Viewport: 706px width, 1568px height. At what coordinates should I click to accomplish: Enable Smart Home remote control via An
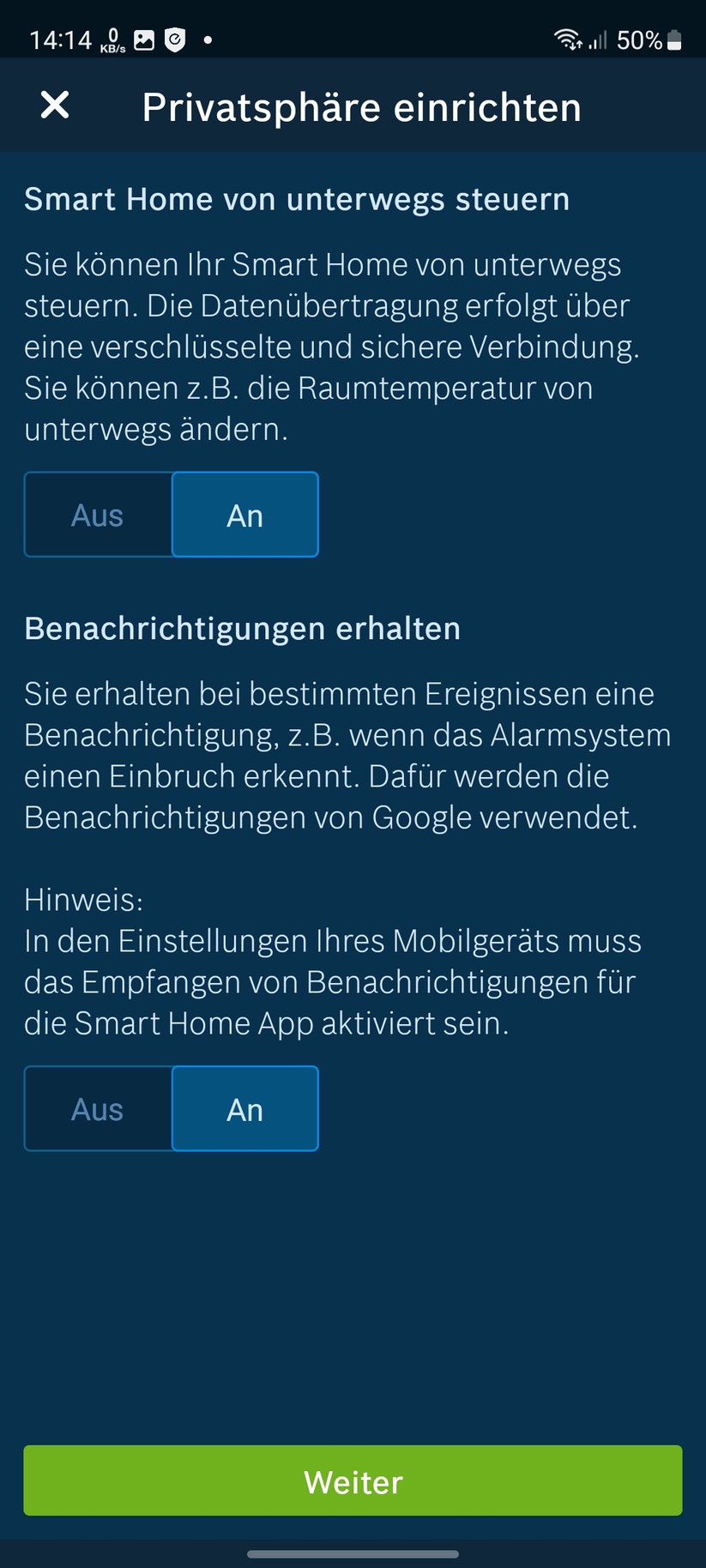click(245, 514)
